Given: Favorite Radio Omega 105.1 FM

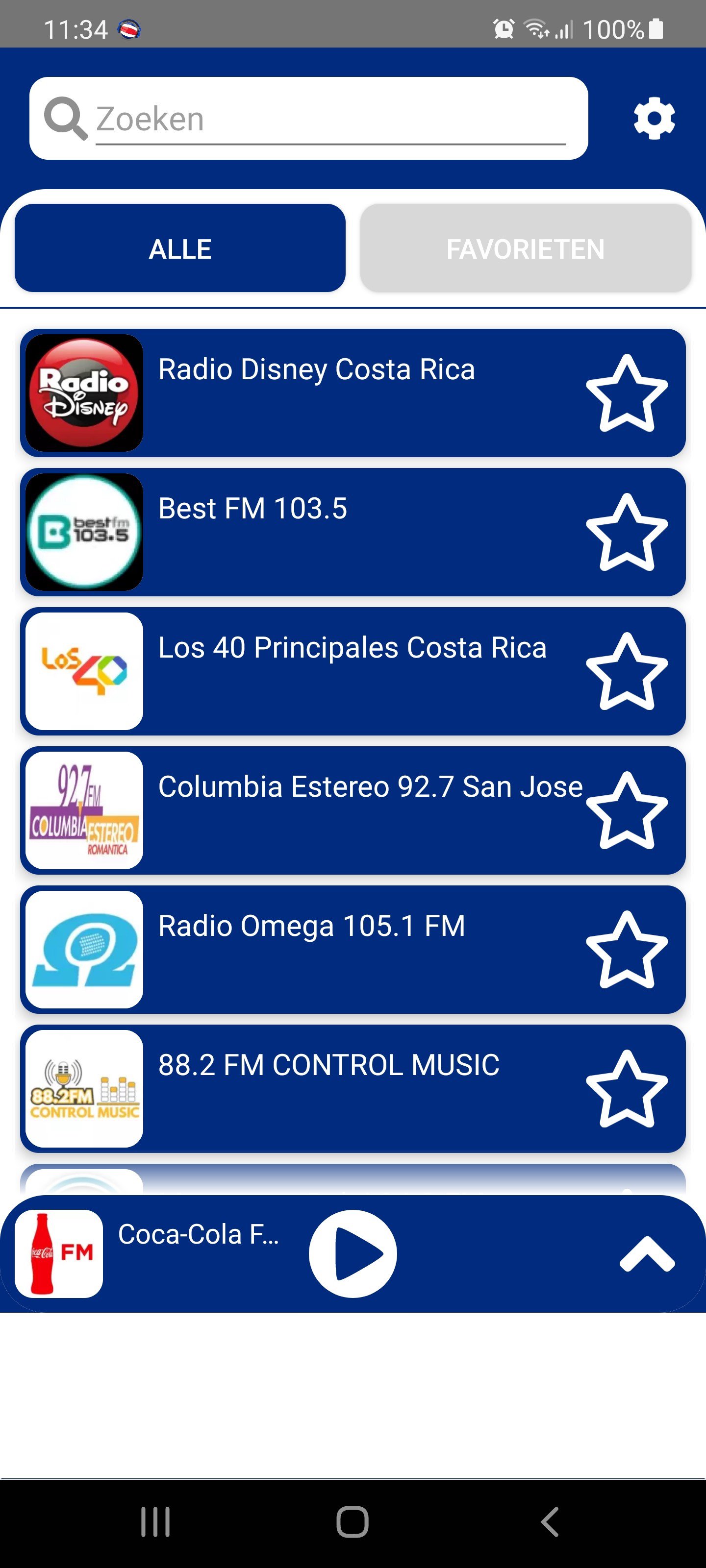Looking at the screenshot, I should coord(626,950).
